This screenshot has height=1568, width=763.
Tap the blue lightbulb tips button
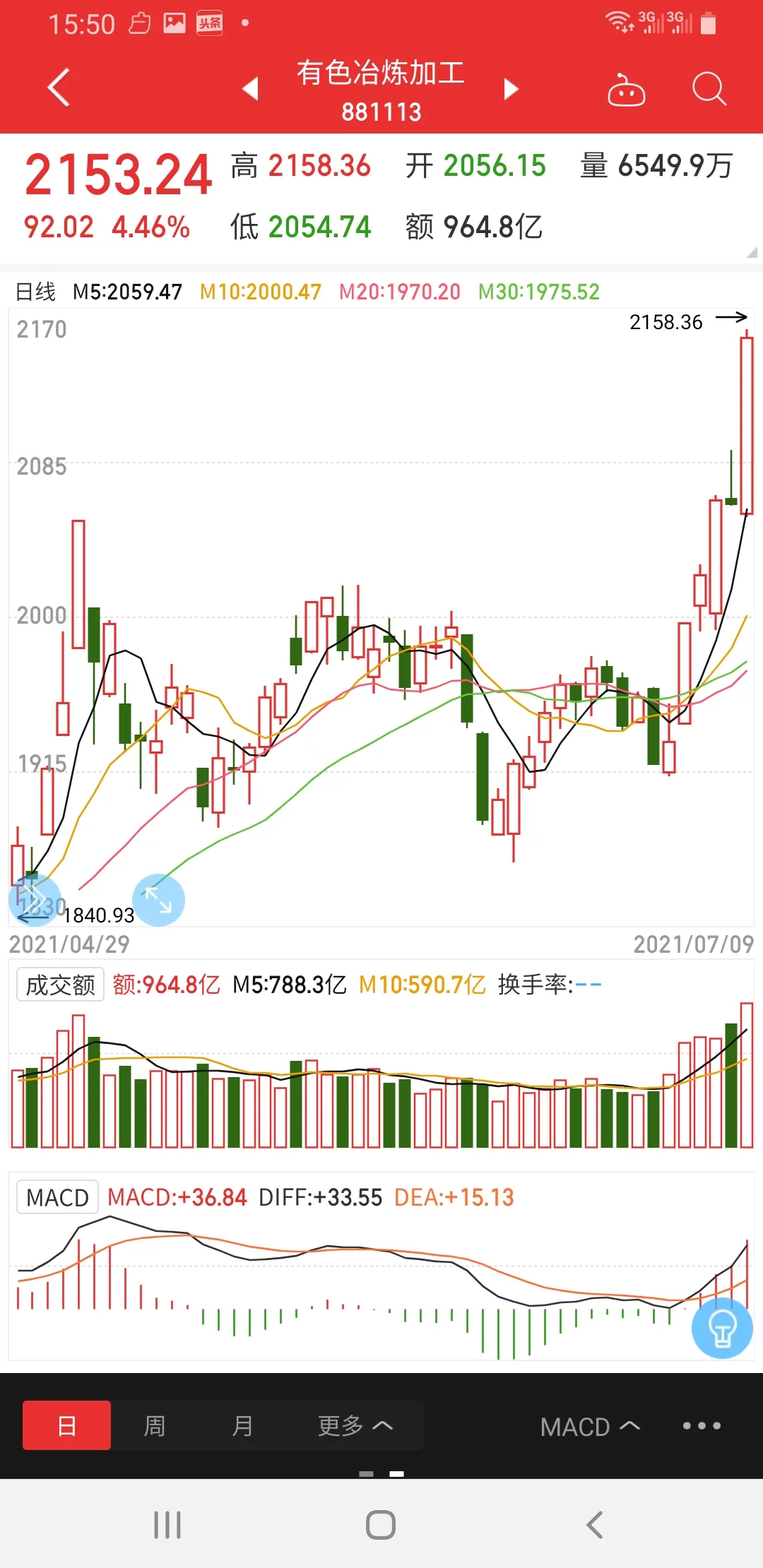coord(722,1329)
